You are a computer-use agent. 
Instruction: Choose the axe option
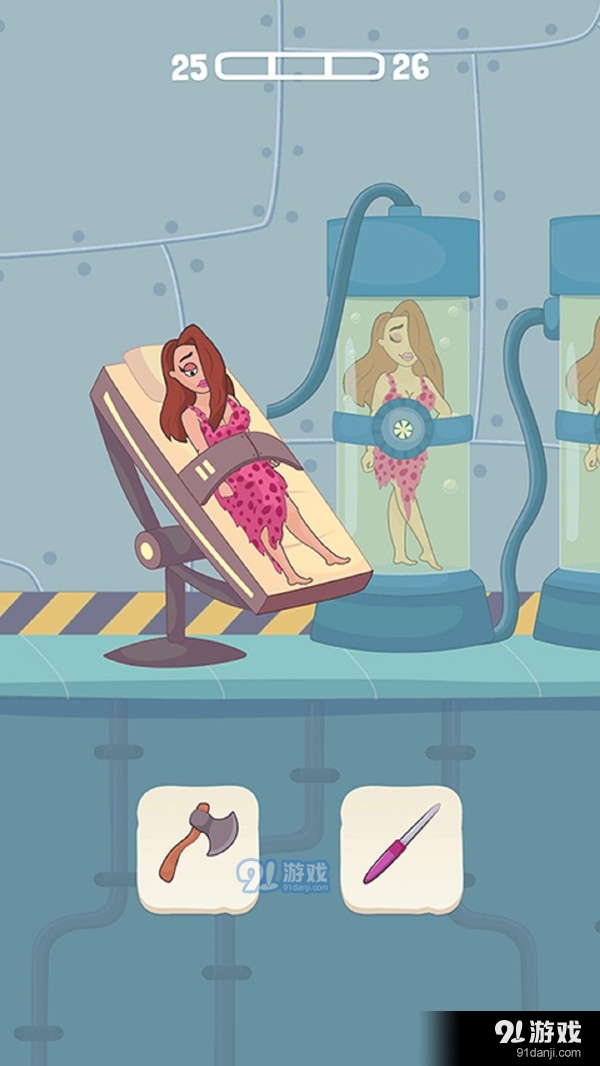coord(197,848)
